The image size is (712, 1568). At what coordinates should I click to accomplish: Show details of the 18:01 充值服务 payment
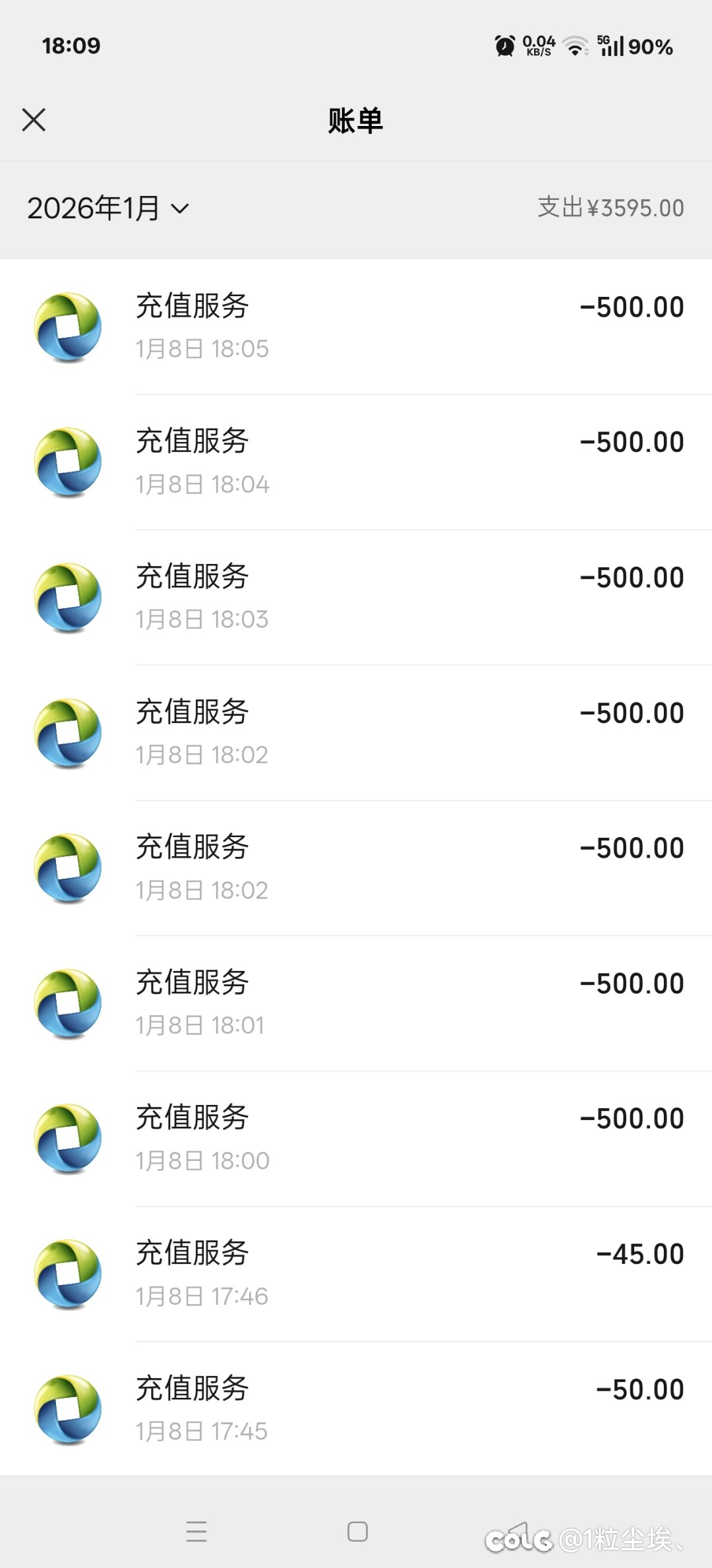coord(356,1003)
